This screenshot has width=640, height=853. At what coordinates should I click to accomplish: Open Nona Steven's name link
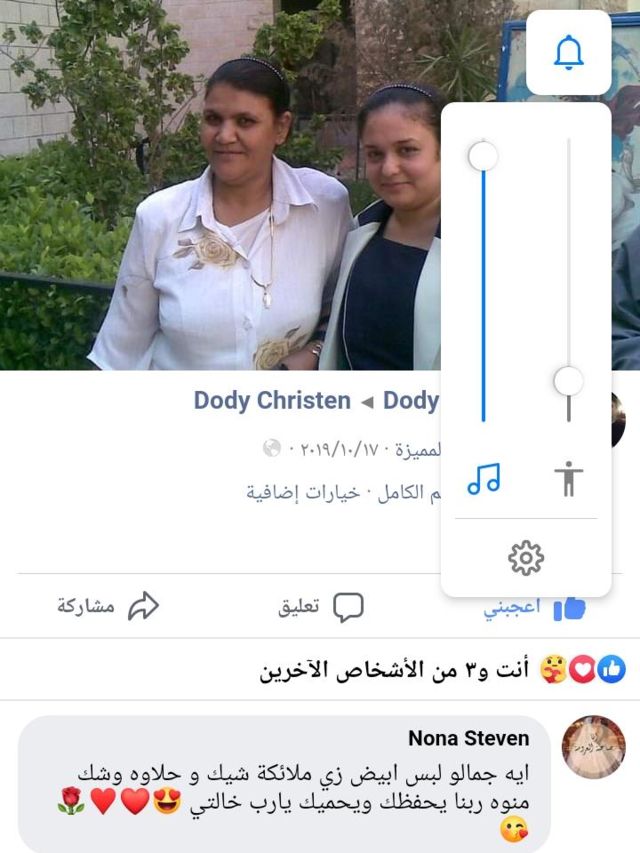pos(469,738)
